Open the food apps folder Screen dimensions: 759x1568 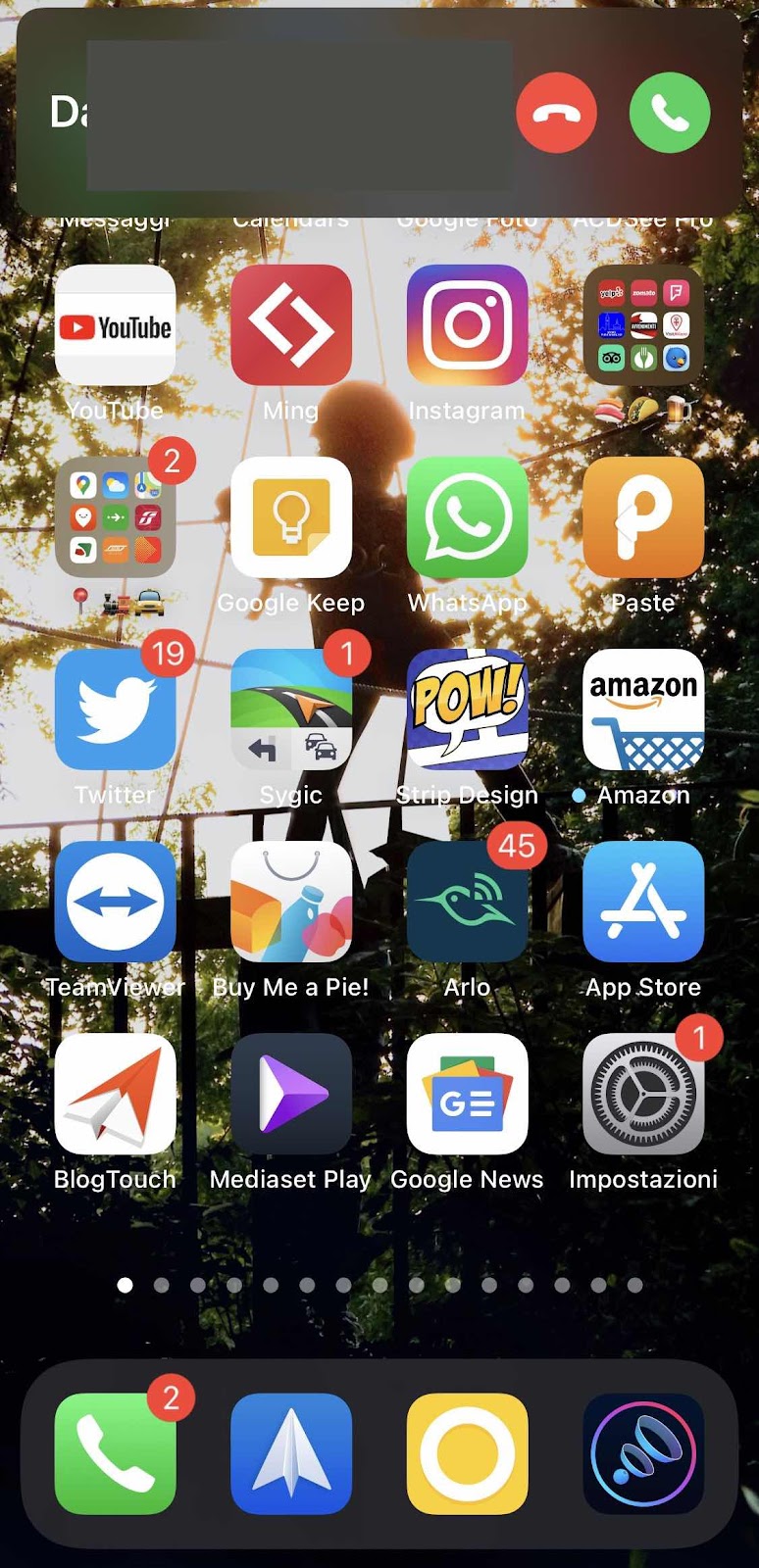pos(643,325)
